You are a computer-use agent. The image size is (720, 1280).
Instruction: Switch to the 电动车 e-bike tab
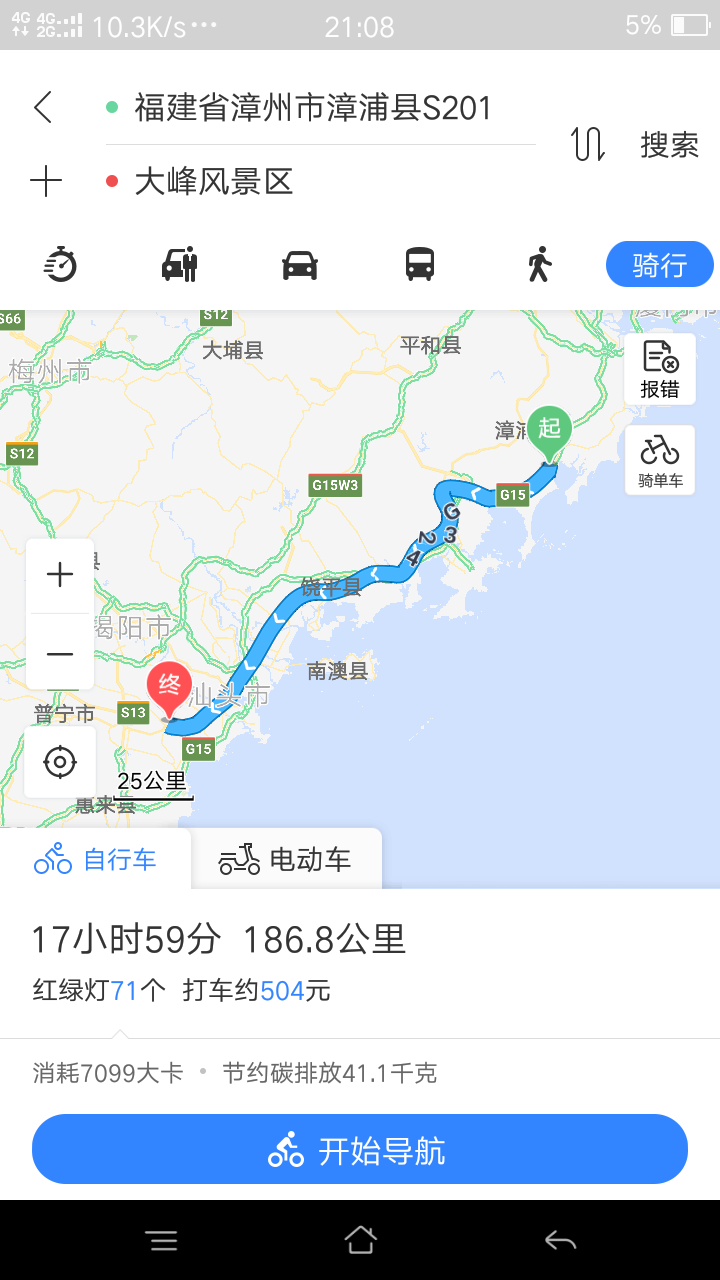(286, 859)
